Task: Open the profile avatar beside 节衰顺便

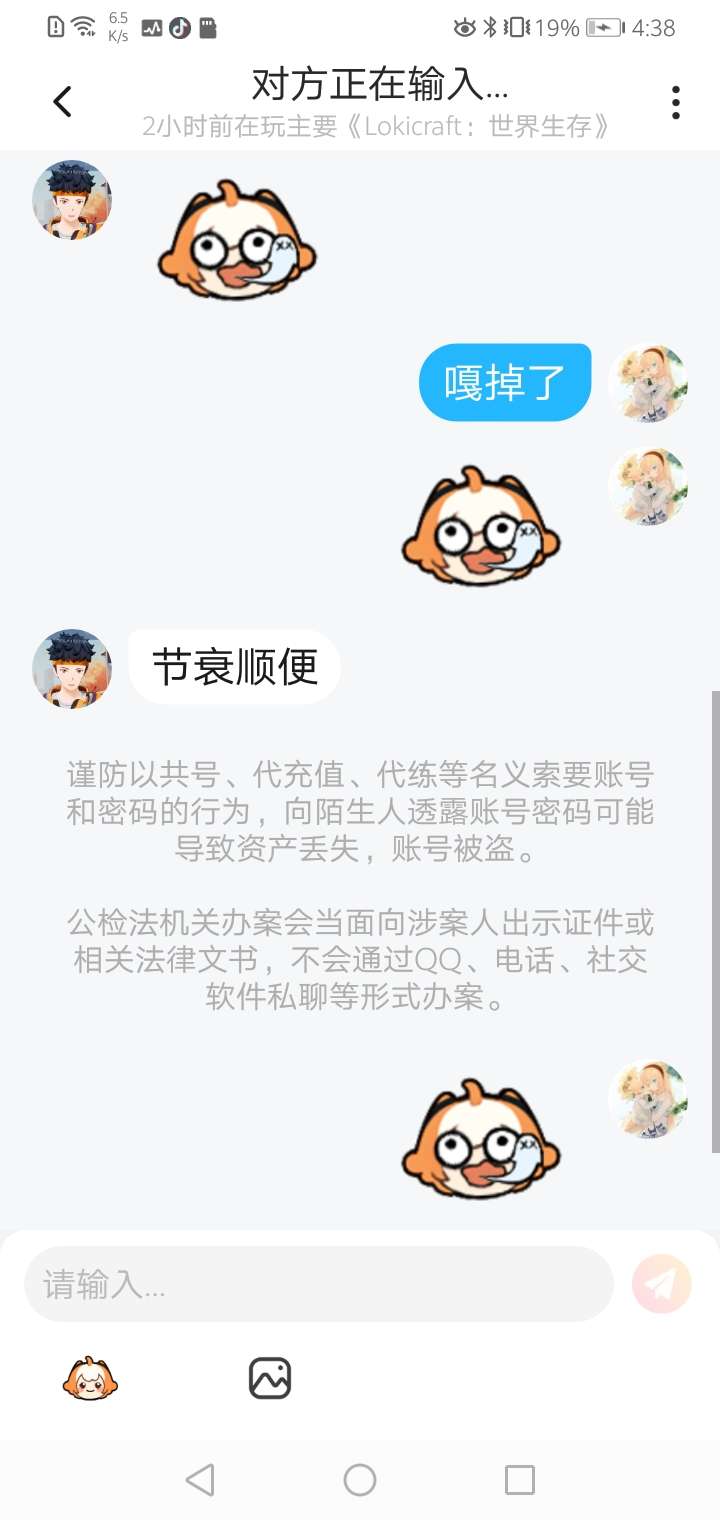Action: (x=72, y=669)
